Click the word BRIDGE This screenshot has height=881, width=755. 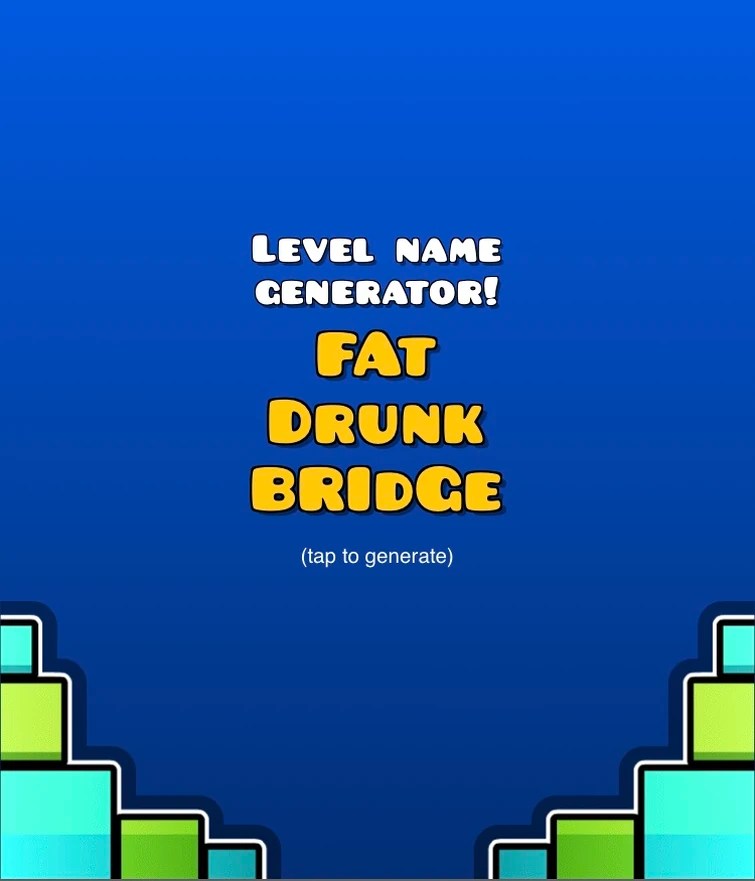[x=377, y=488]
